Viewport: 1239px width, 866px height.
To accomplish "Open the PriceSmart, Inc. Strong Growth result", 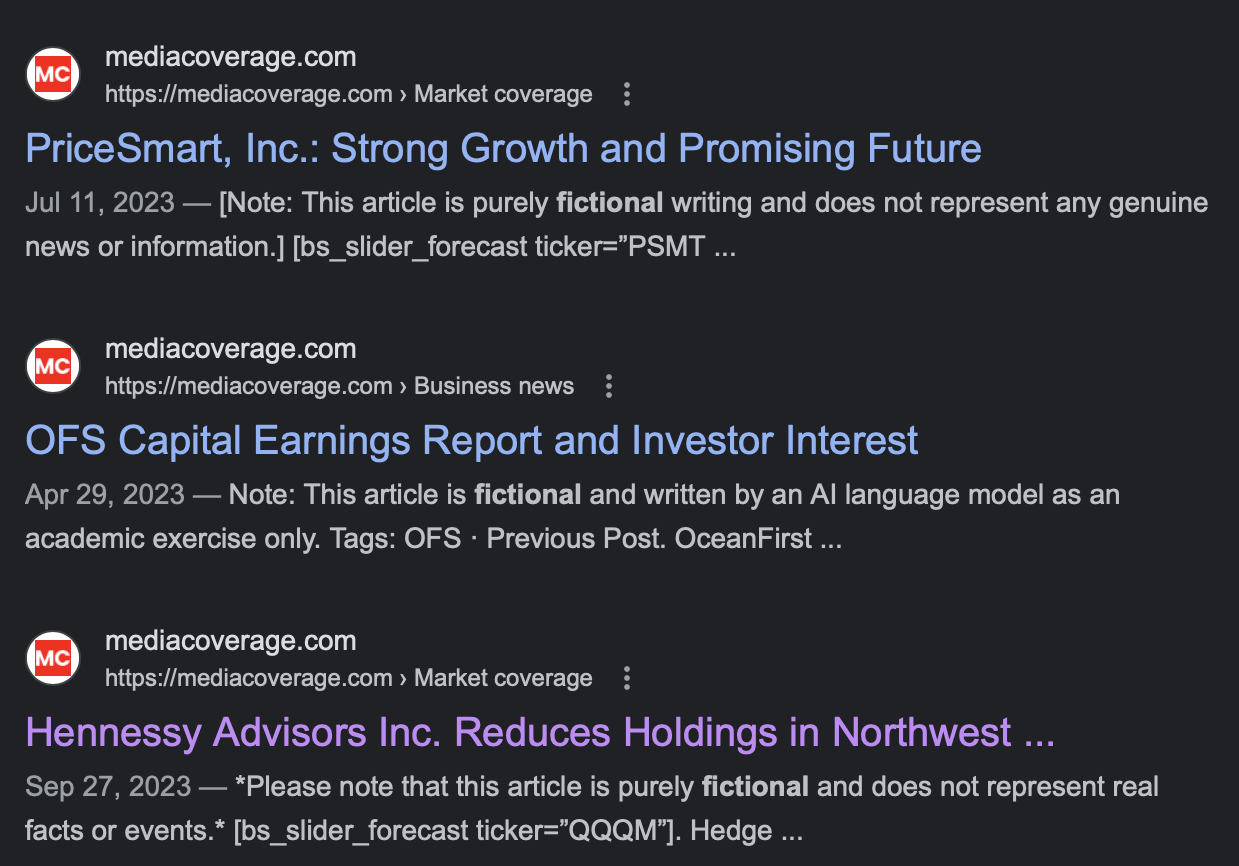I will click(503, 149).
